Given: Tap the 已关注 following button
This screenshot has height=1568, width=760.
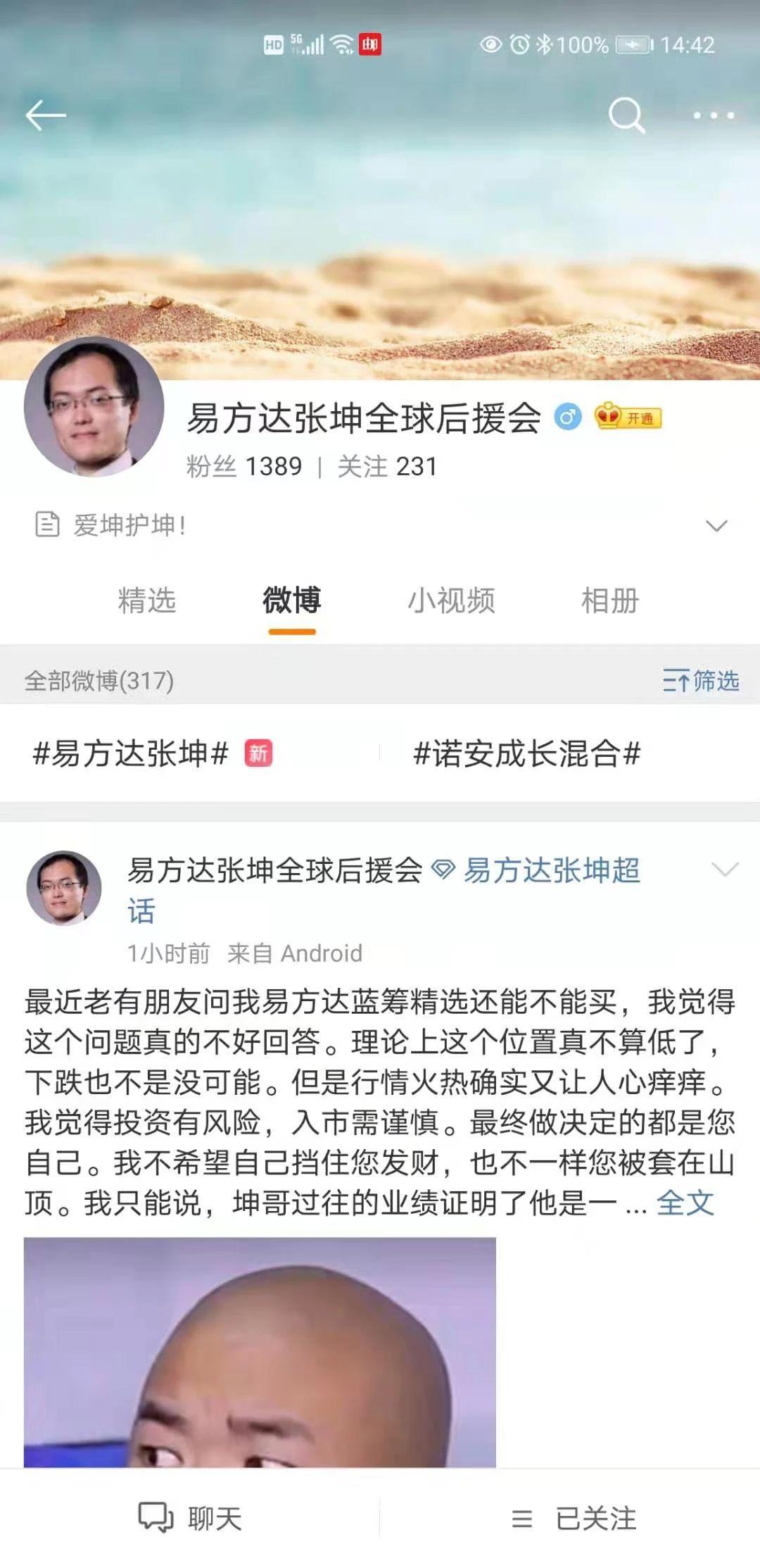Looking at the screenshot, I should (x=574, y=1518).
